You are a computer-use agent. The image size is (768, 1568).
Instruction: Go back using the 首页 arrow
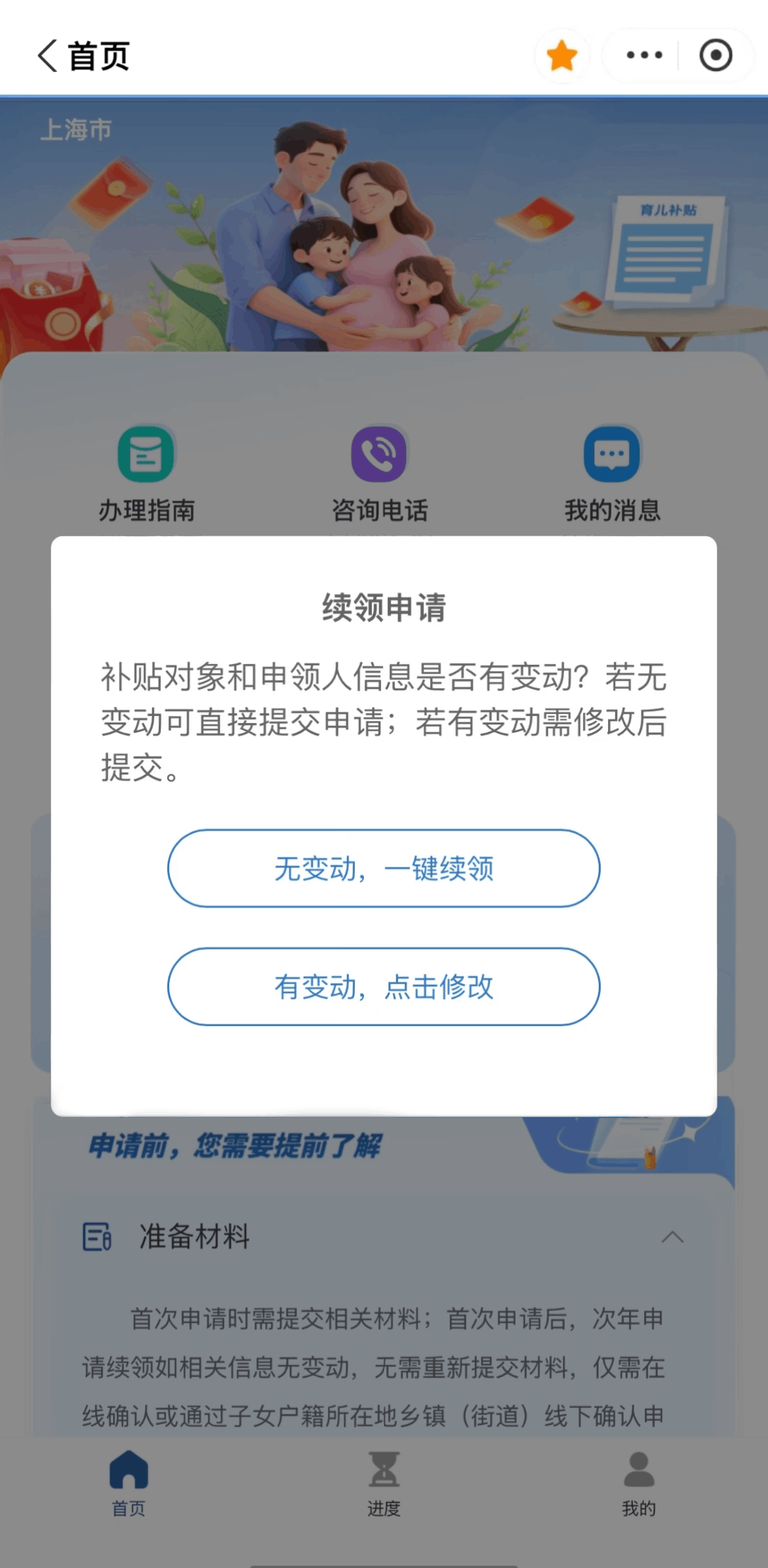(48, 55)
